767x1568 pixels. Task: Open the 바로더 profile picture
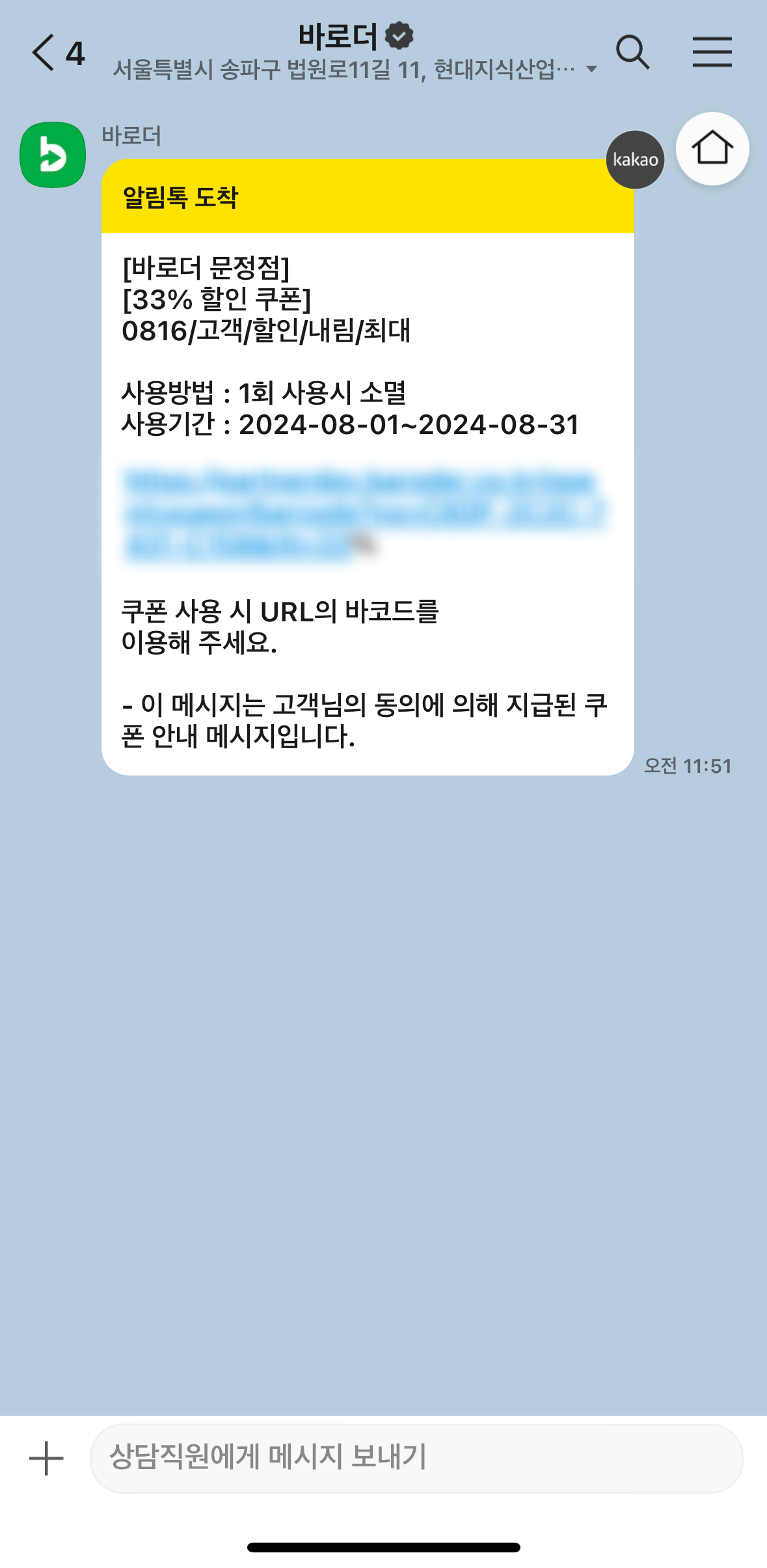coord(53,155)
